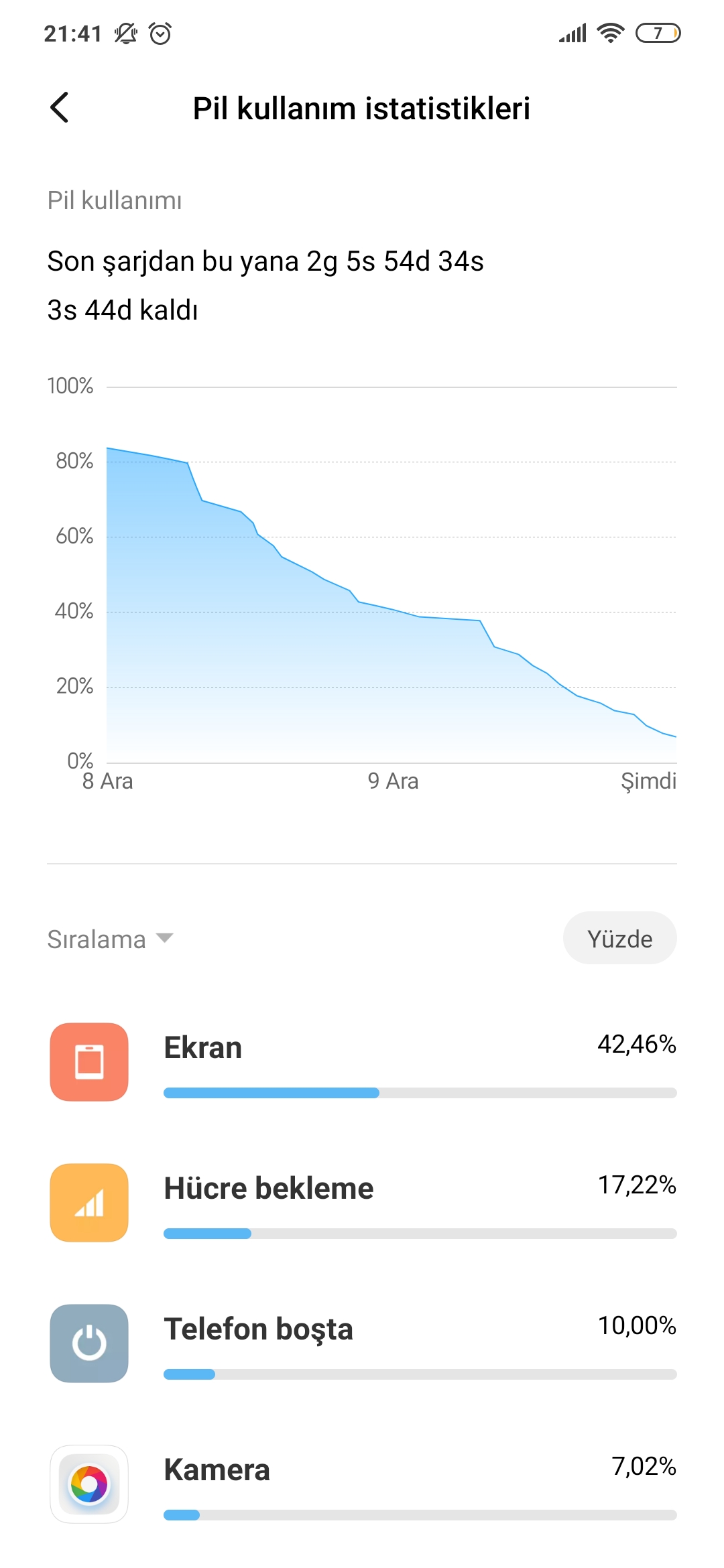Viewport: 724px width, 1568px height.
Task: Go back from battery usage statistics
Action: [x=60, y=108]
